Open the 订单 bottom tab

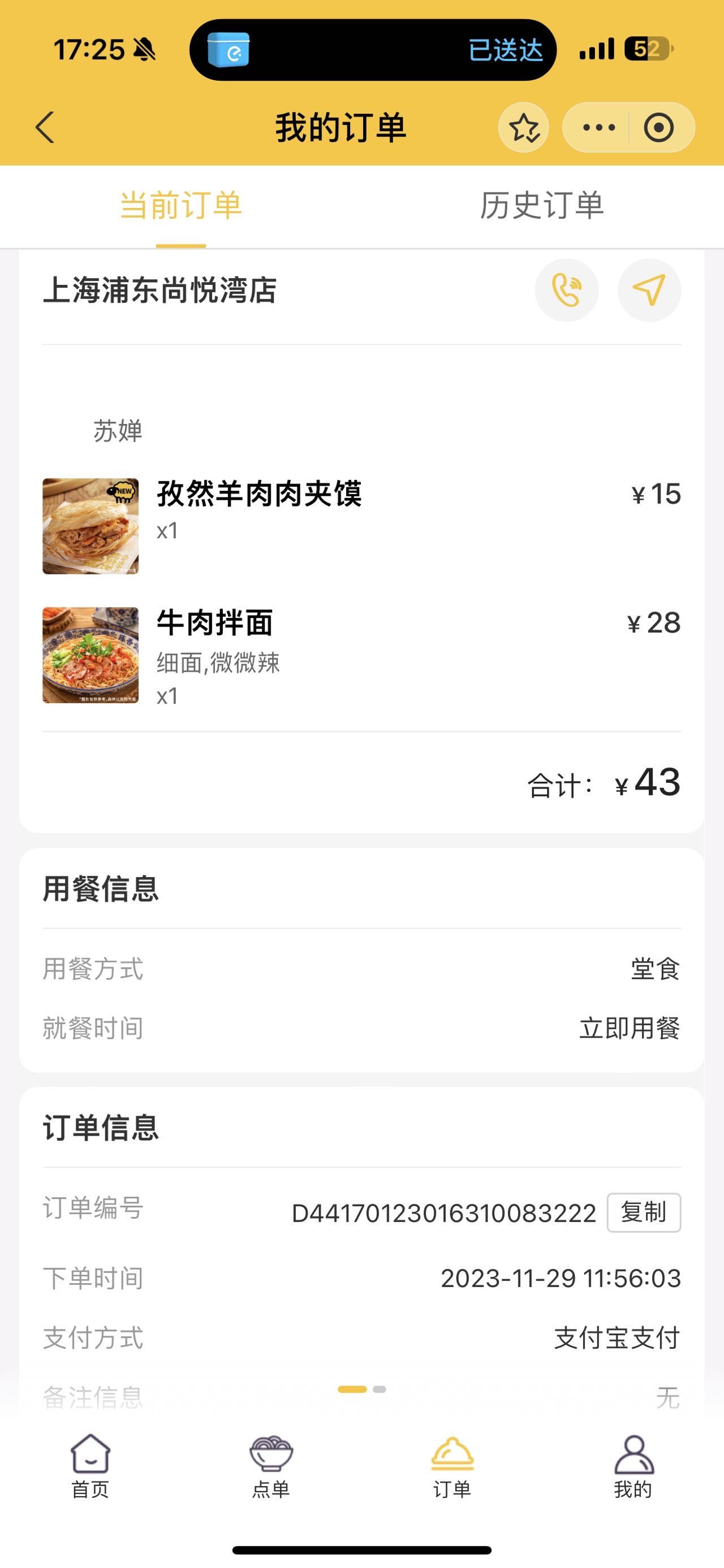pos(452,1467)
